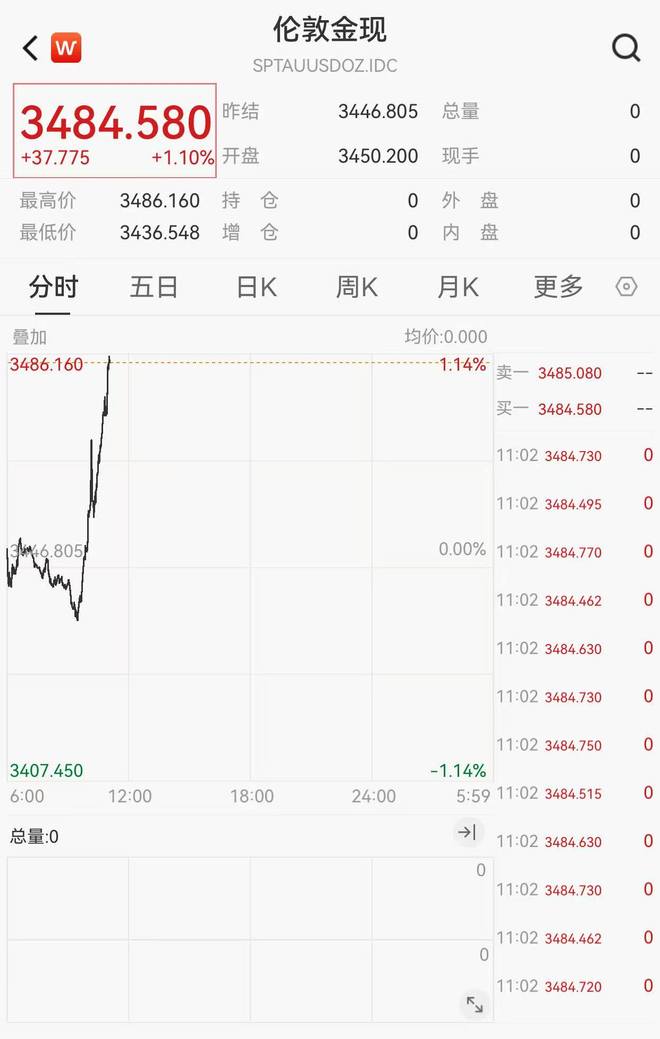The image size is (660, 1039).
Task: Switch to the 五日 chart tab
Action: click(x=154, y=288)
